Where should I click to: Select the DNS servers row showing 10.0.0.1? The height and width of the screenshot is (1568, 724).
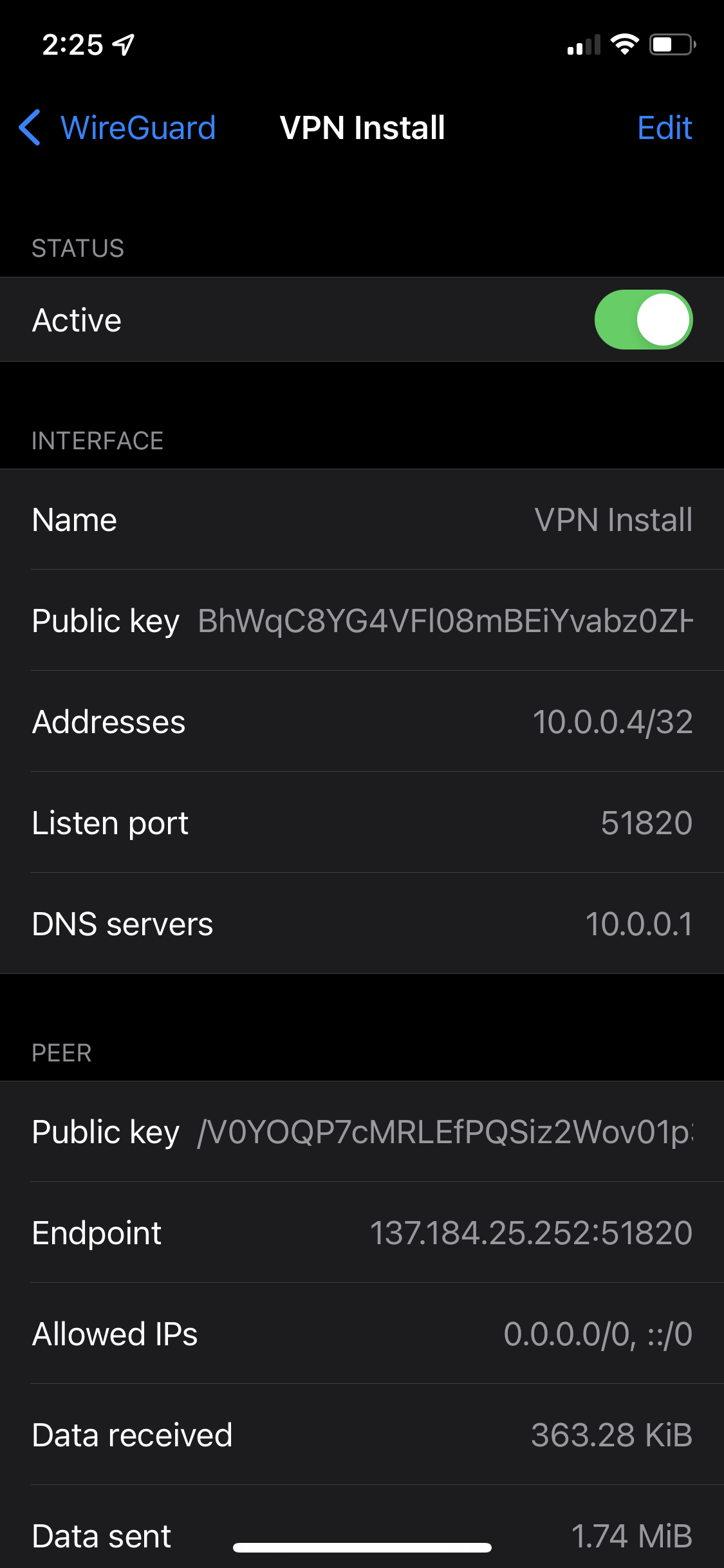[360, 924]
